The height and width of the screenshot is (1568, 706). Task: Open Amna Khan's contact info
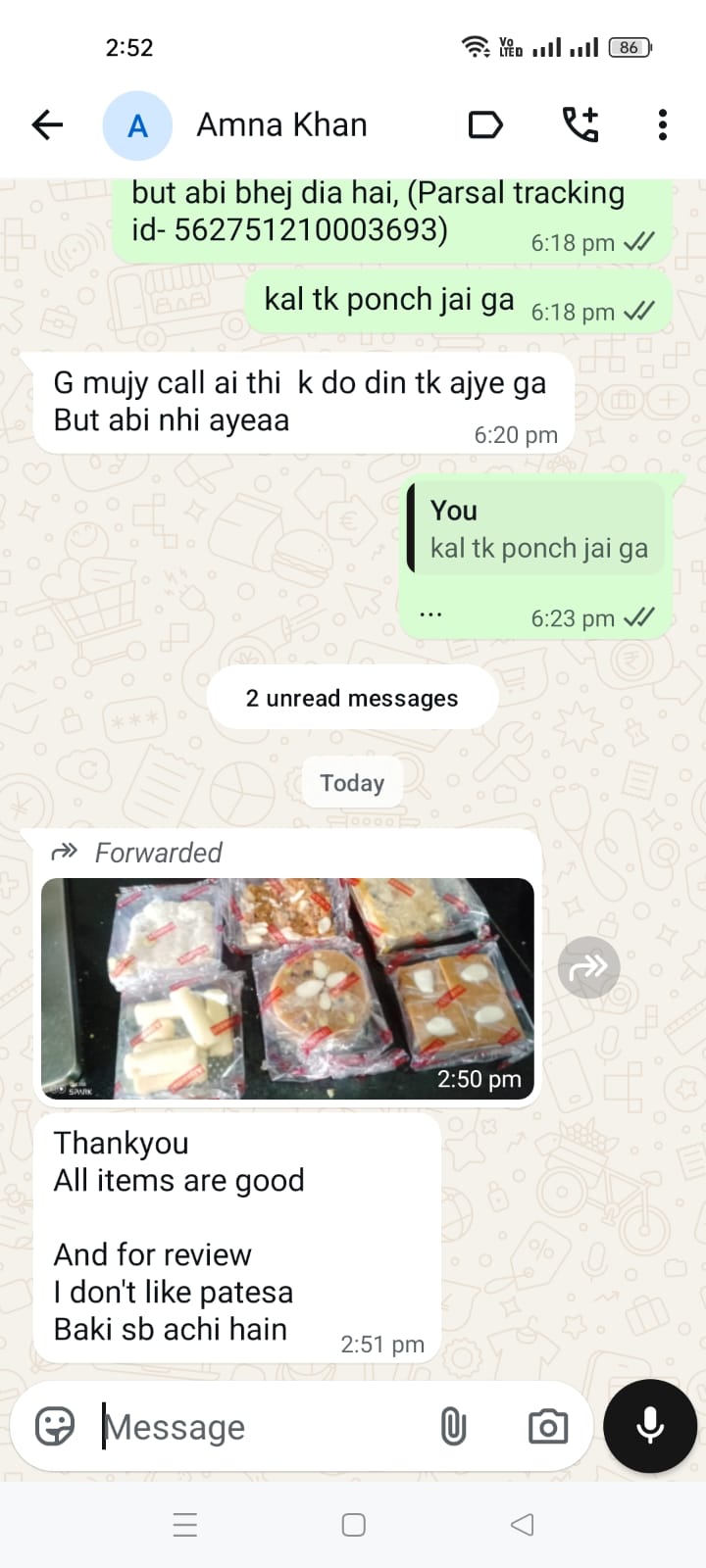pyautogui.click(x=281, y=125)
